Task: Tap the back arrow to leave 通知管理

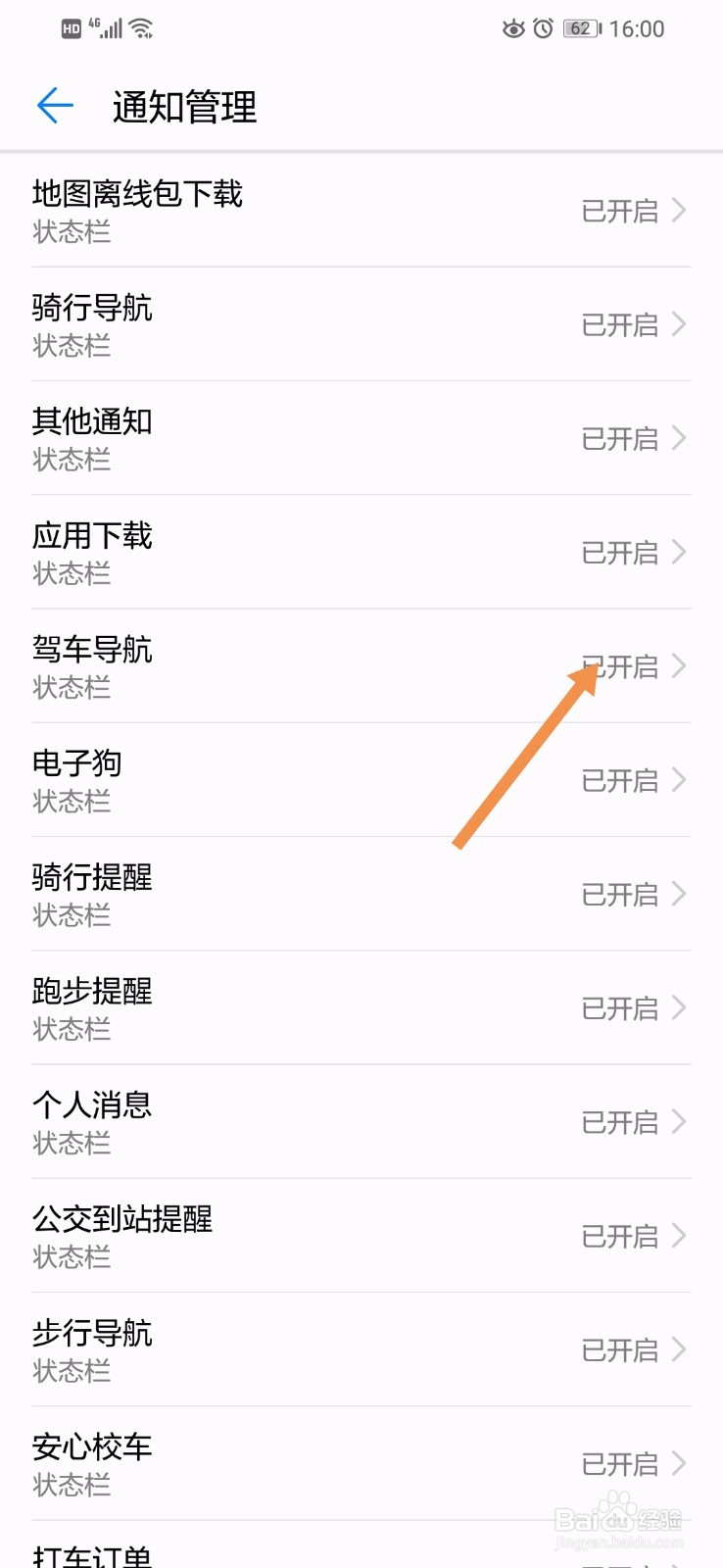Action: pos(56,105)
